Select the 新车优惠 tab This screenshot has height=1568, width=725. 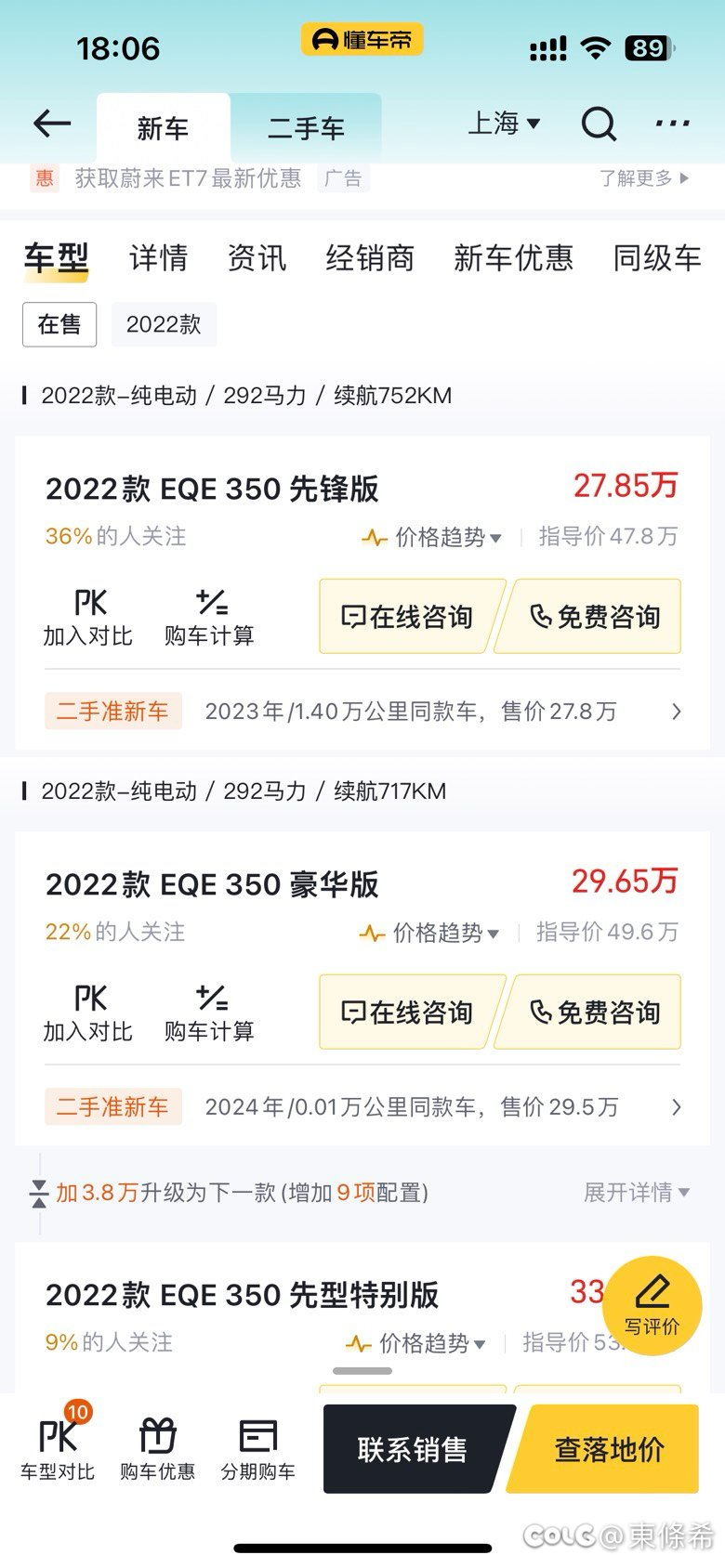pos(513,258)
